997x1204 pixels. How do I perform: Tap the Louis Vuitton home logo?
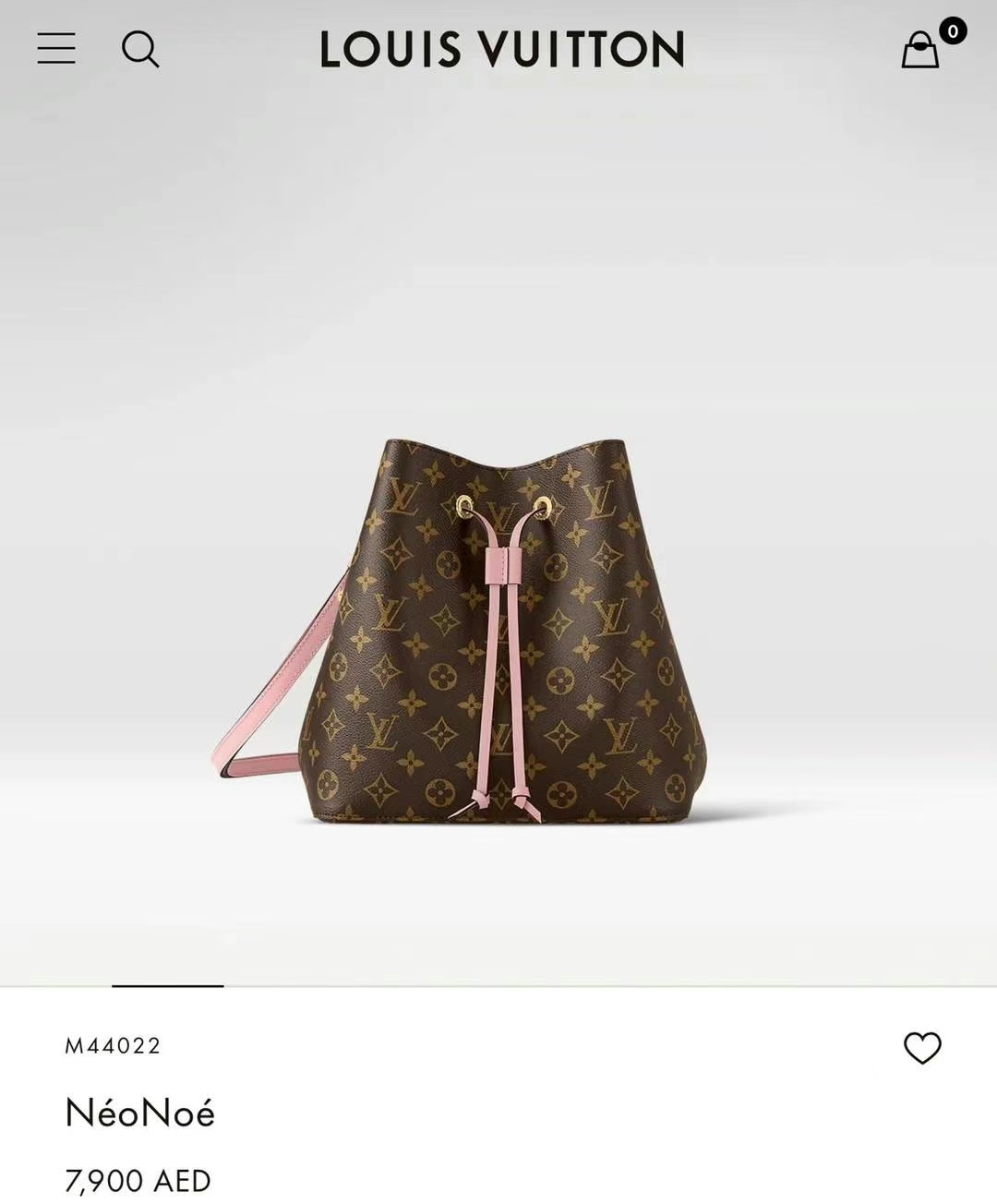click(501, 49)
